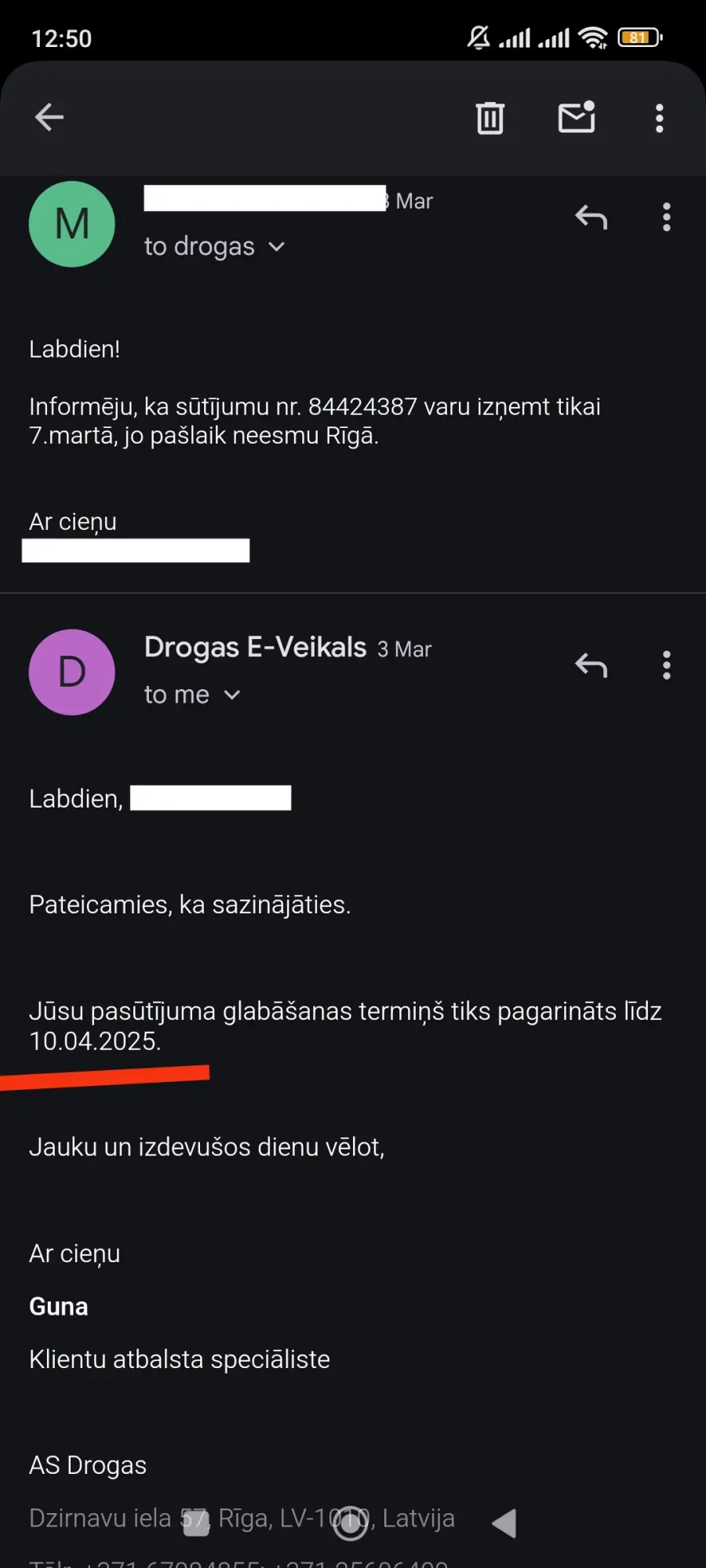This screenshot has width=706, height=1568.
Task: Open the Drogas E-Veikals sender avatar
Action: pos(72,673)
